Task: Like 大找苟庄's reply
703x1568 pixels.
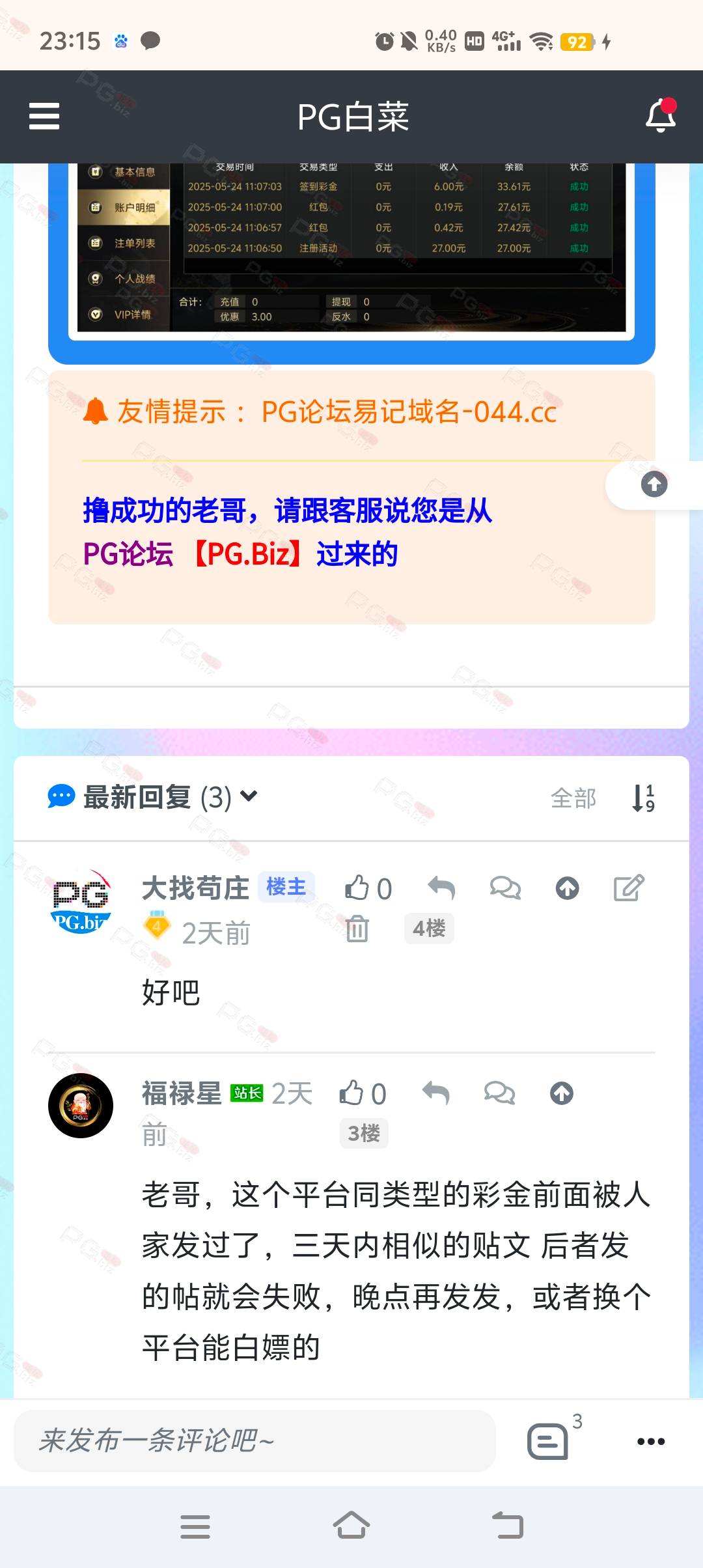Action: tap(368, 888)
